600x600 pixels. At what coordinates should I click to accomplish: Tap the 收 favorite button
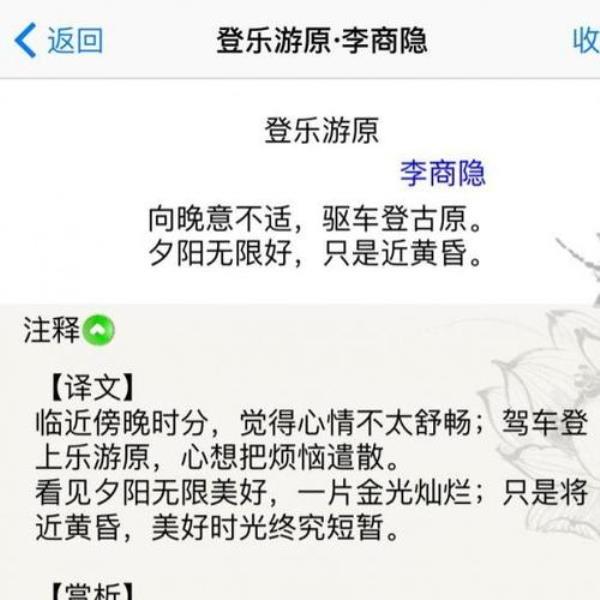click(584, 40)
